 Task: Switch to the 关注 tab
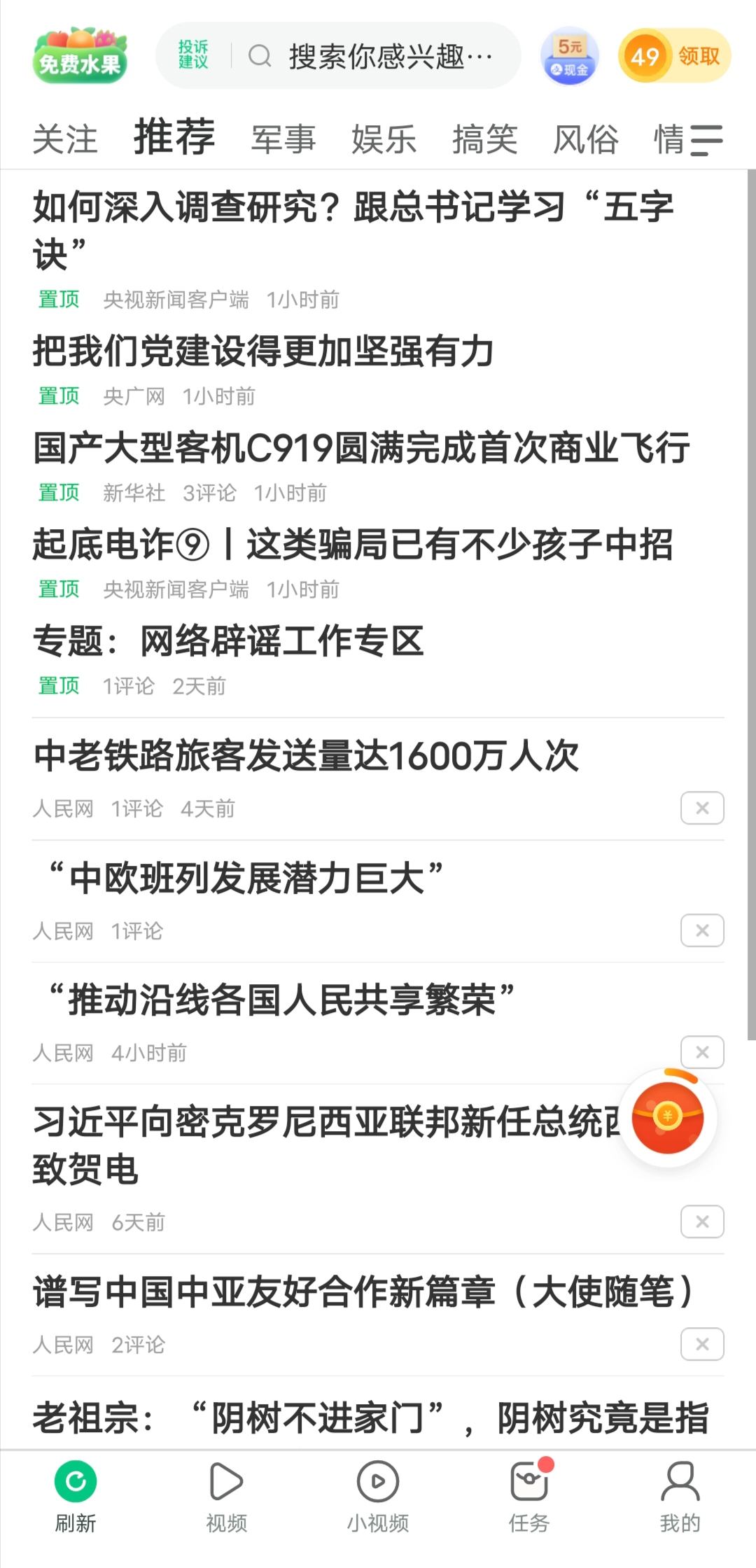[x=65, y=139]
